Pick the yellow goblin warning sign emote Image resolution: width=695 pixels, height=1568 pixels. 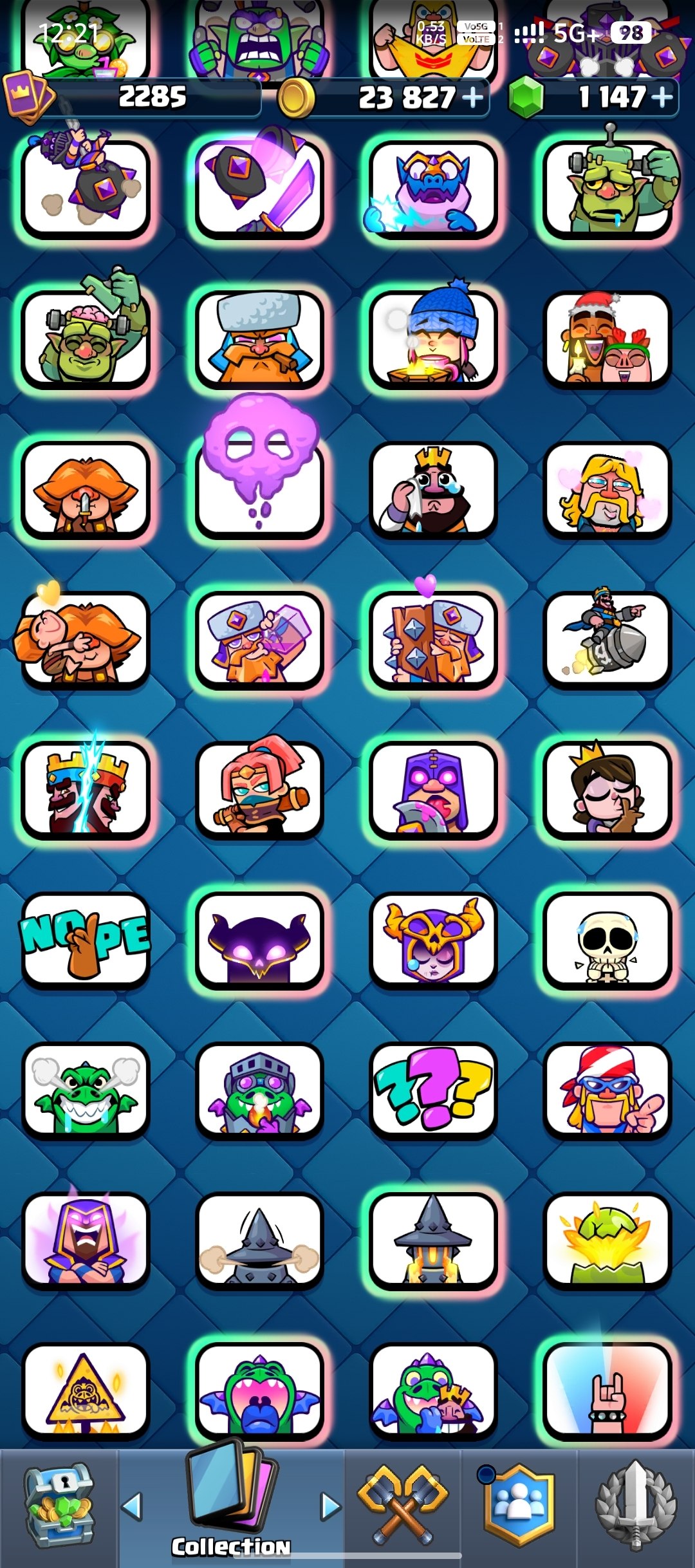(x=86, y=1391)
